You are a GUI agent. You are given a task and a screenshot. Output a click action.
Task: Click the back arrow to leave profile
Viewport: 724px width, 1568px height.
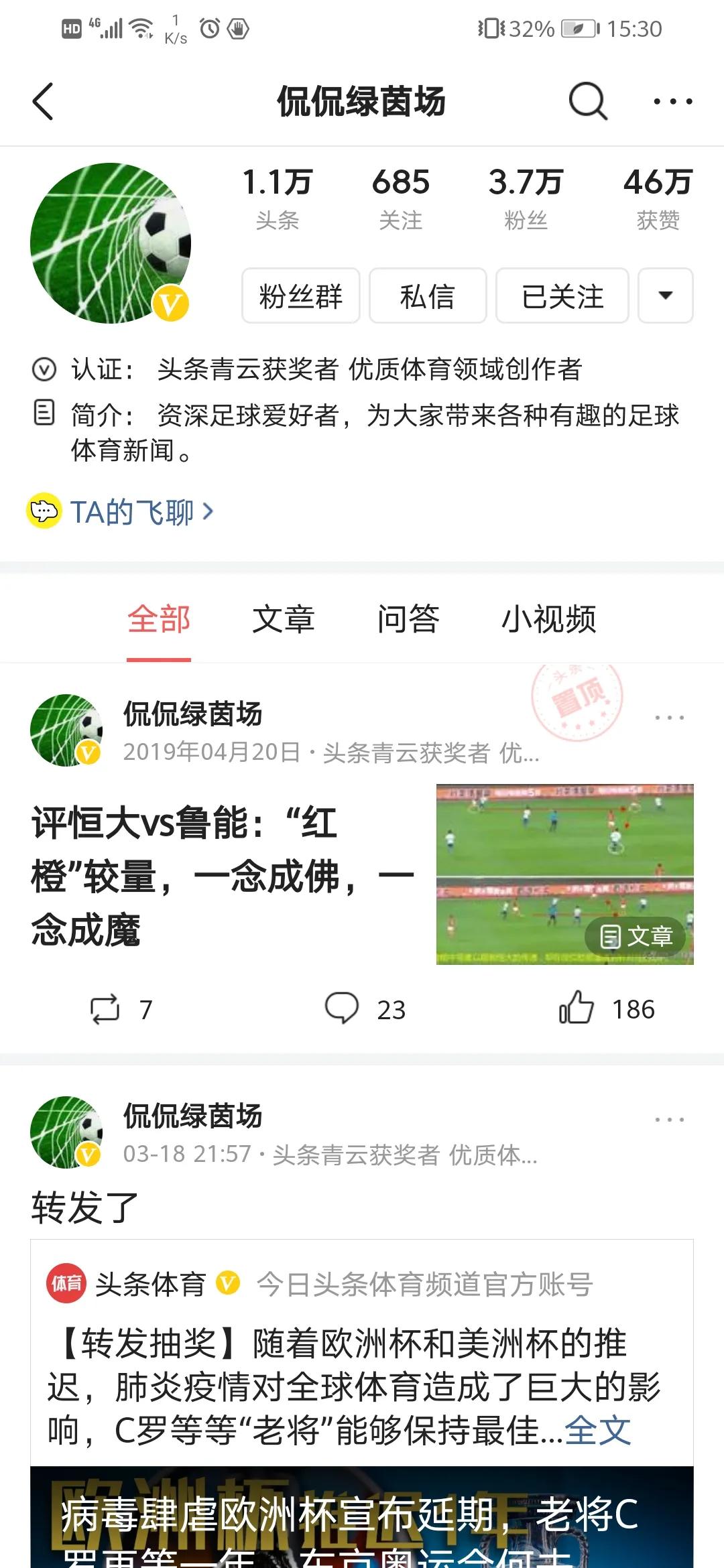tap(42, 103)
